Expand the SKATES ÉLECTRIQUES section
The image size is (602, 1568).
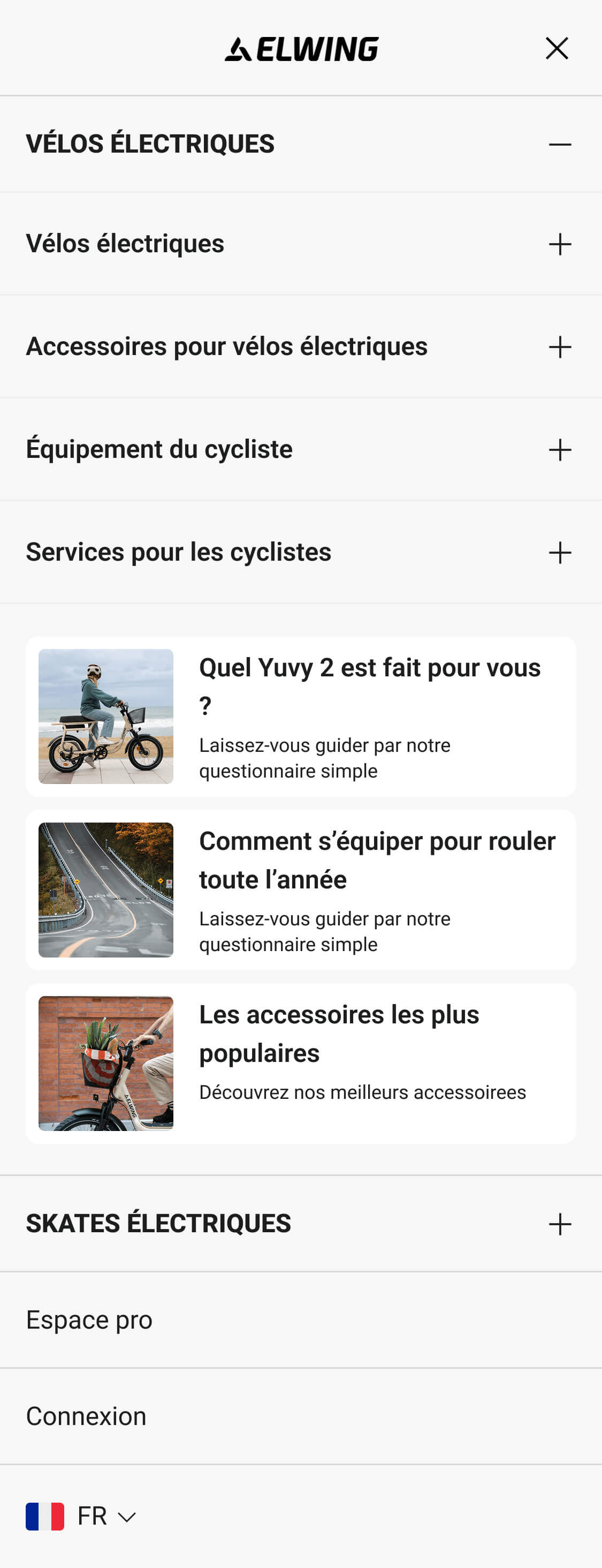click(559, 1224)
